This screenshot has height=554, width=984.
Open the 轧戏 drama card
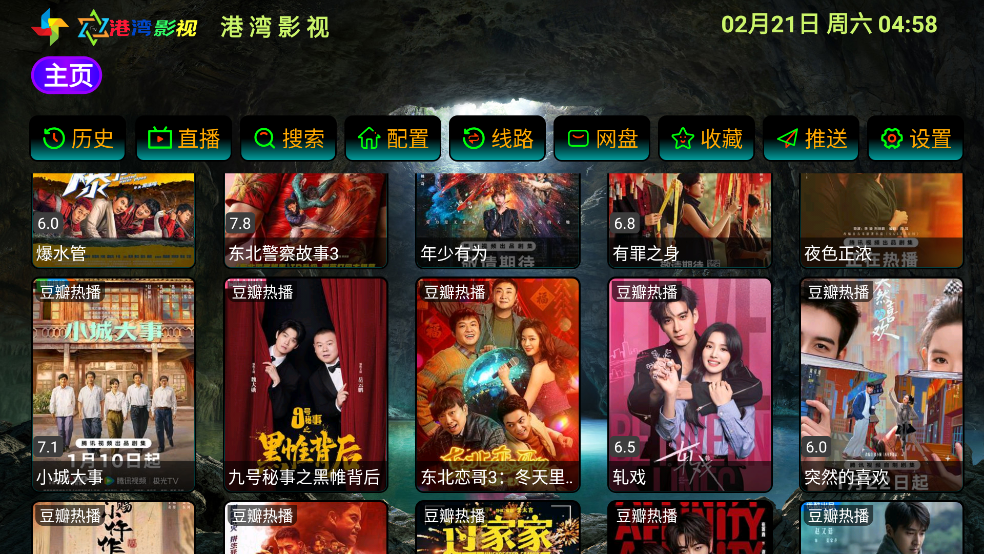689,385
